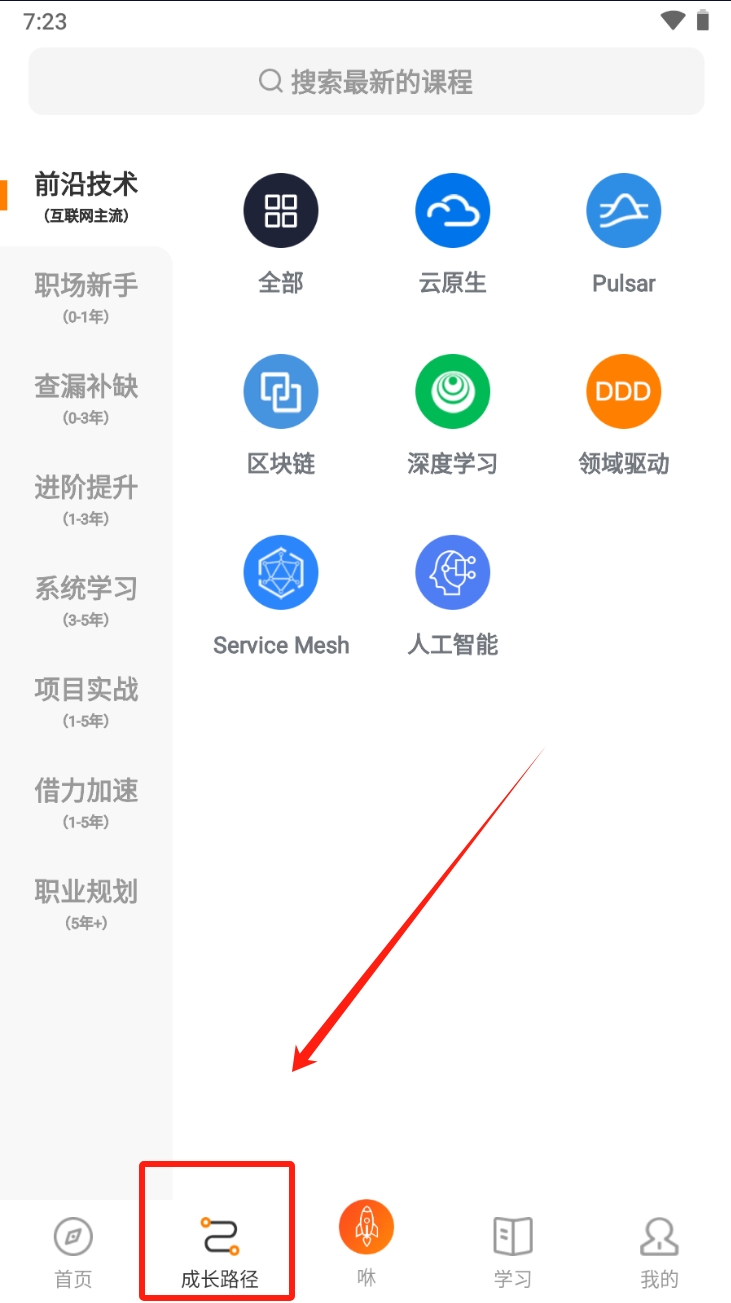Open the 我的 profile tab

point(659,1251)
